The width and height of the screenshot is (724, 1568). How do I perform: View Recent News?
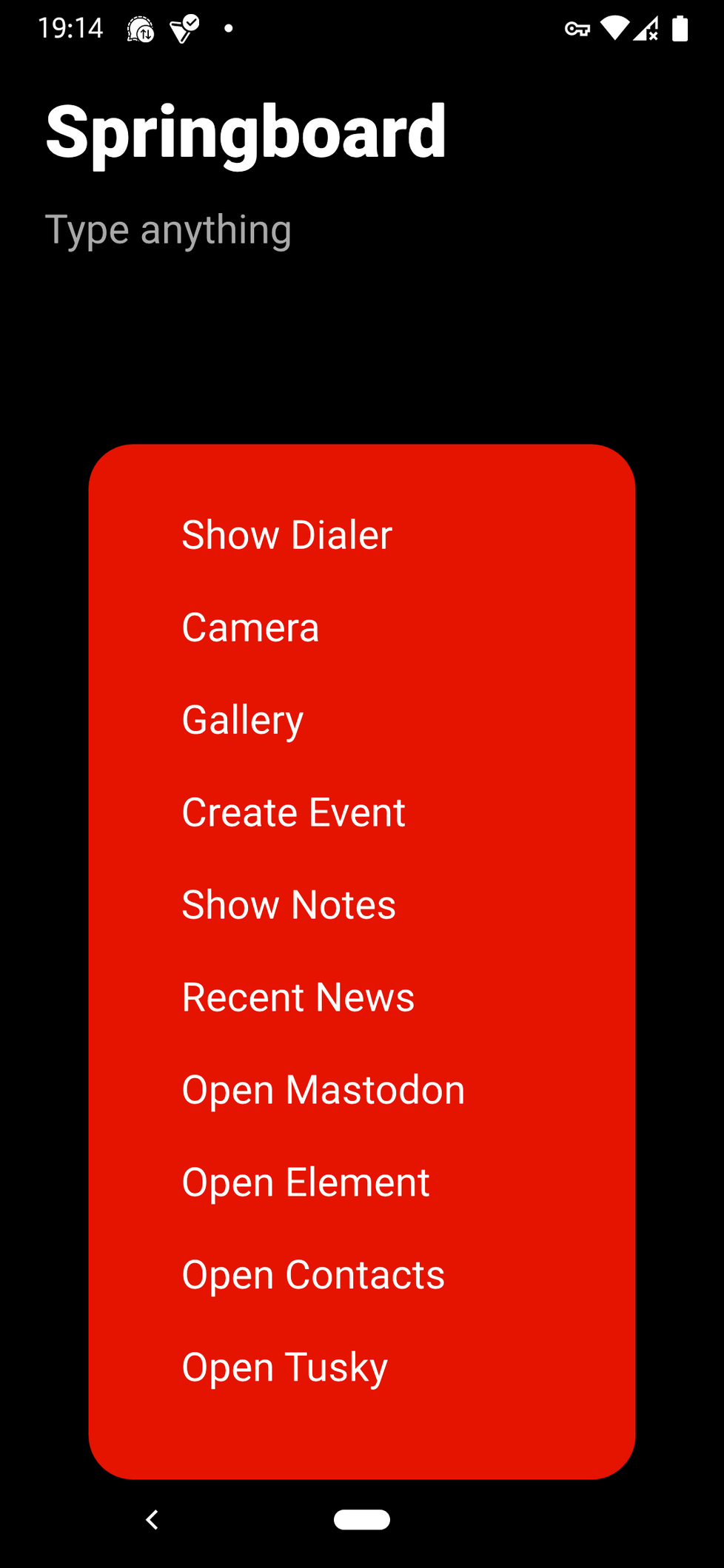(298, 997)
